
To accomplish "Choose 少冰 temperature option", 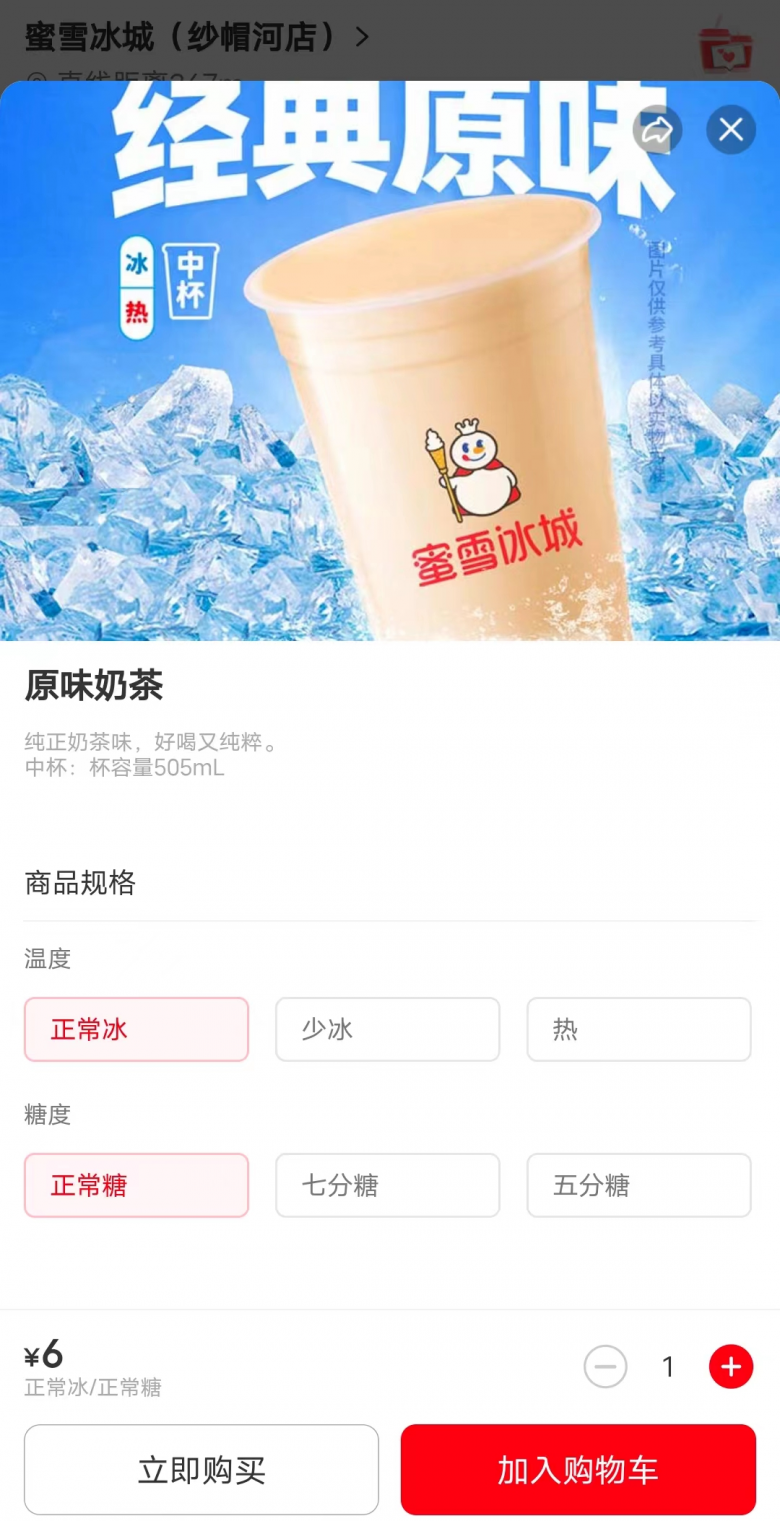I will click(x=387, y=1029).
